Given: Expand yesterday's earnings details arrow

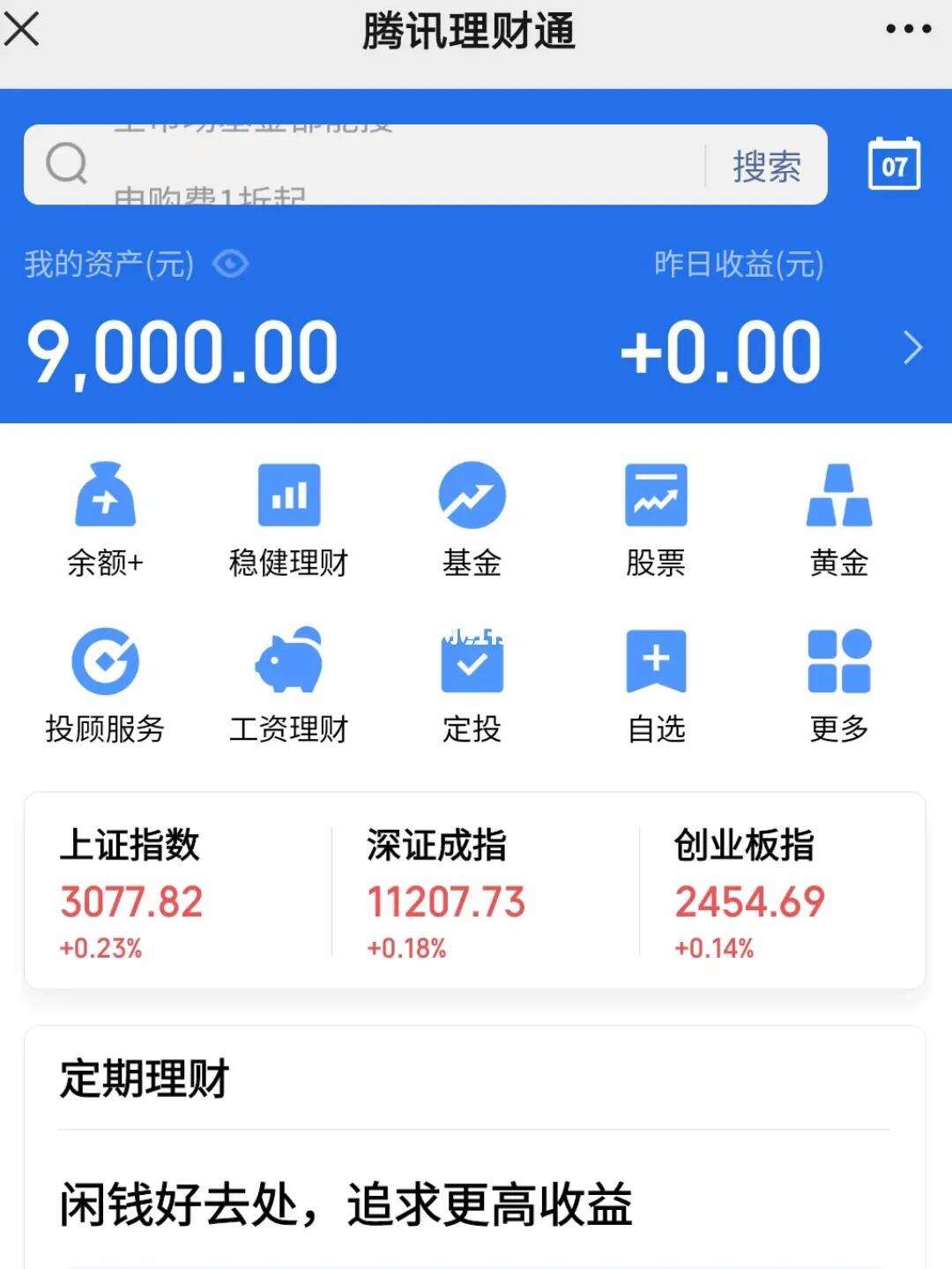Looking at the screenshot, I should pyautogui.click(x=912, y=349).
